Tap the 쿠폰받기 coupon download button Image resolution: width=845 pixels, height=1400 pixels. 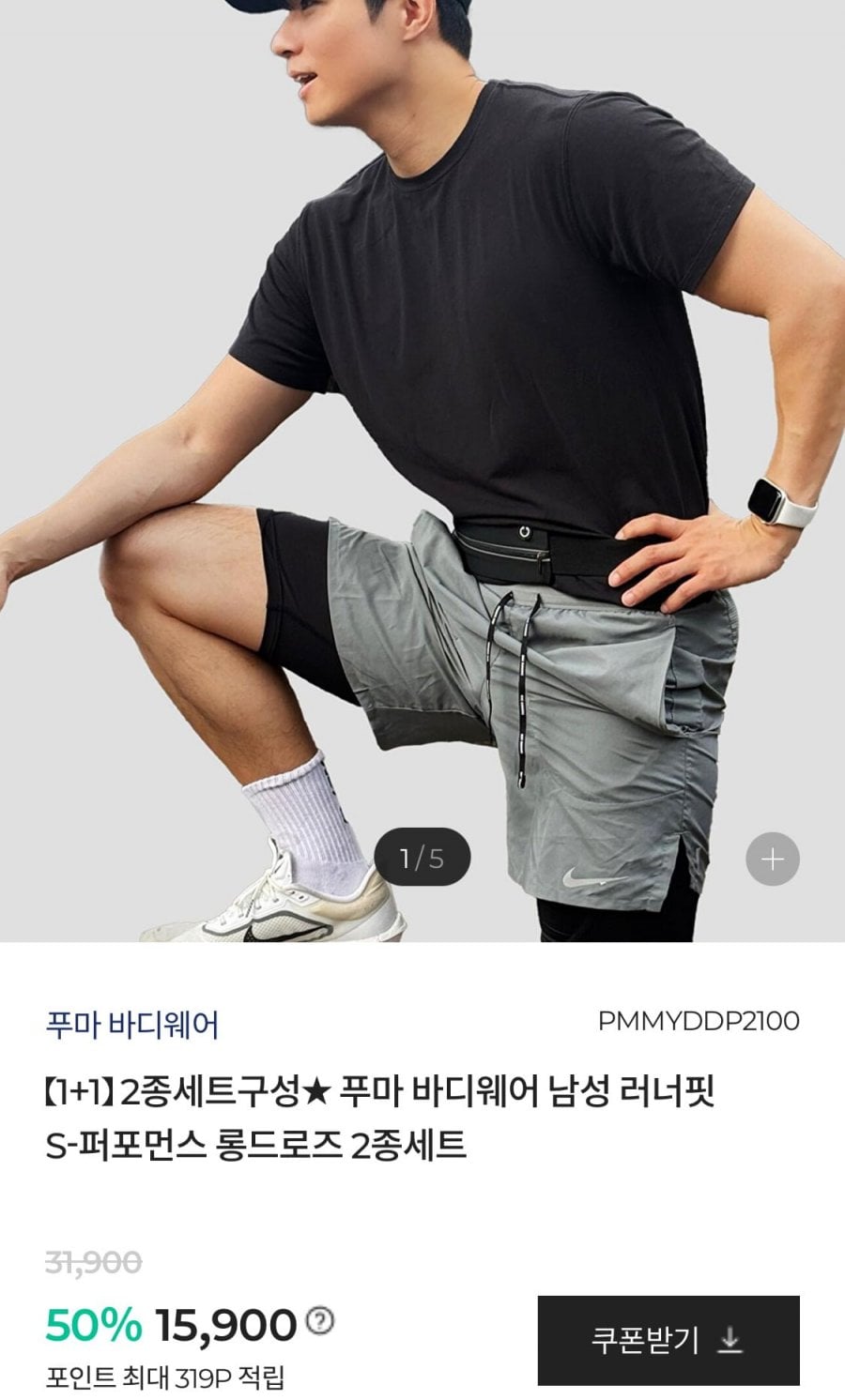click(x=668, y=1340)
